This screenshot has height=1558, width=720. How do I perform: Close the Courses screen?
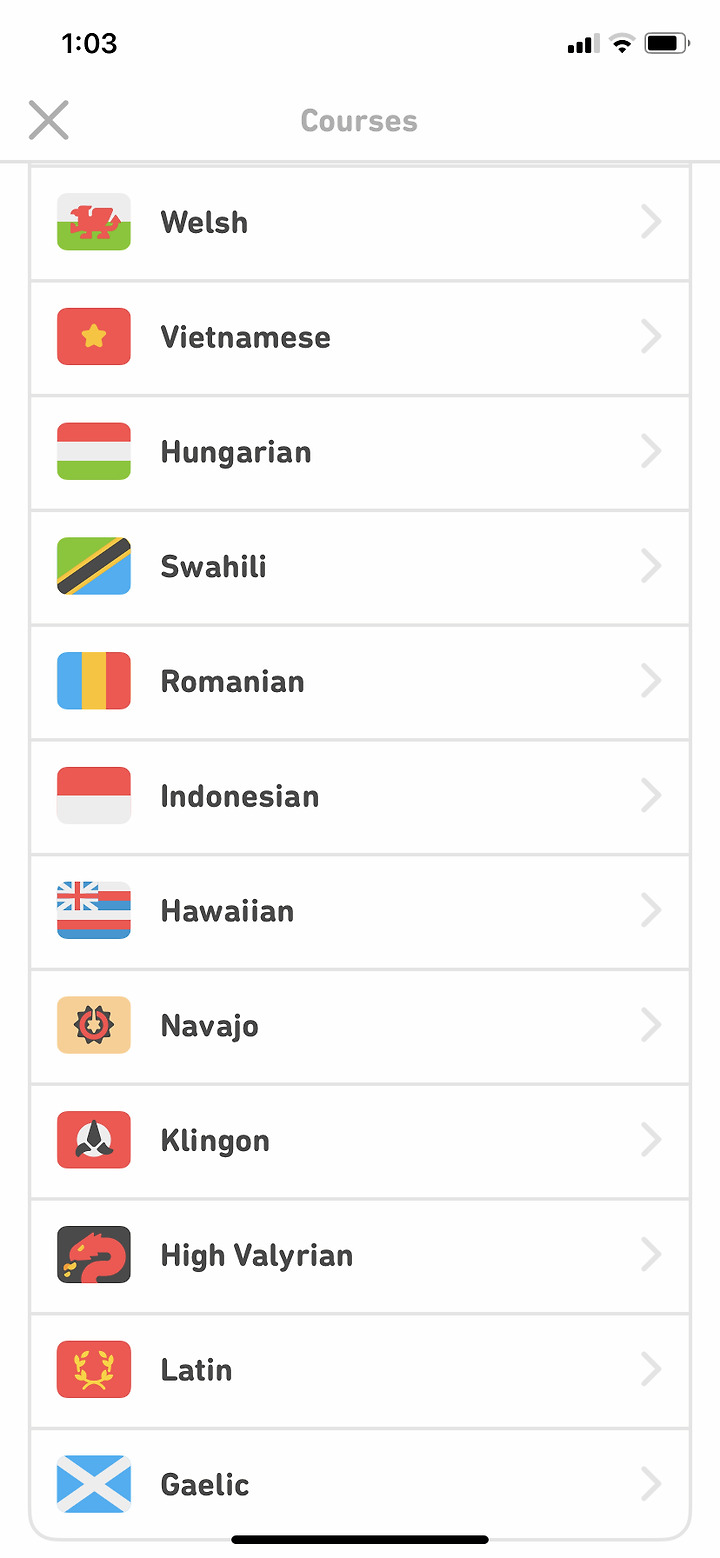click(x=48, y=120)
